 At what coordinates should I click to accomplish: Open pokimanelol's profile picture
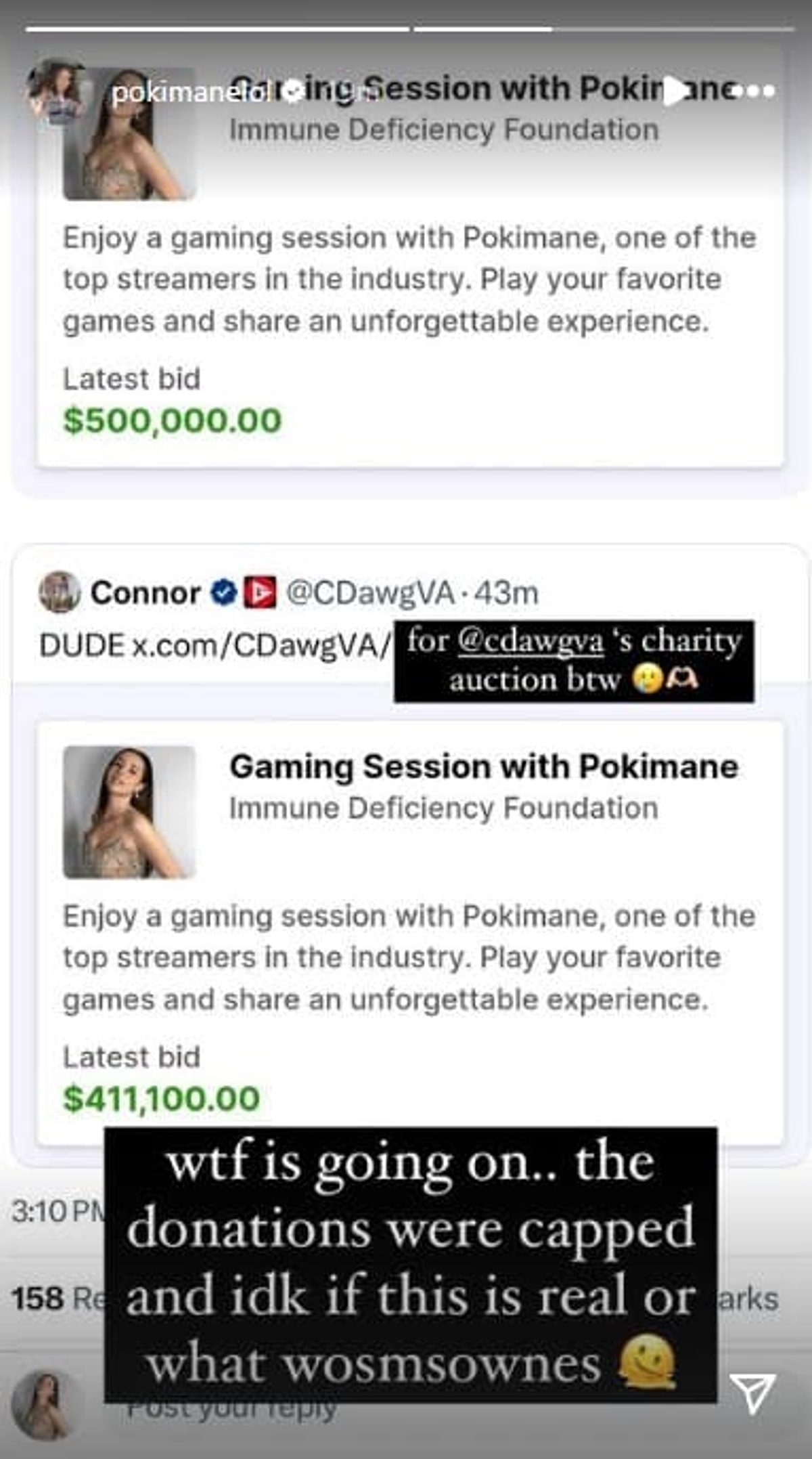point(57,91)
